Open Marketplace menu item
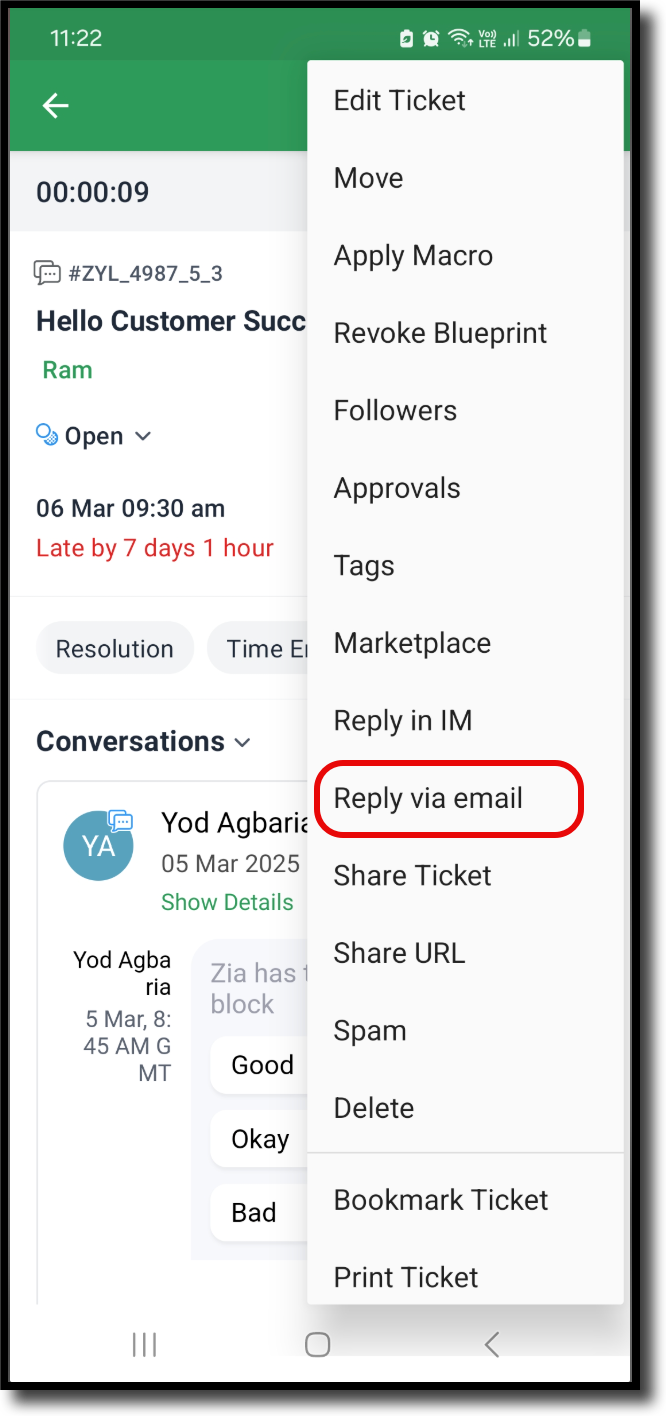 click(412, 643)
